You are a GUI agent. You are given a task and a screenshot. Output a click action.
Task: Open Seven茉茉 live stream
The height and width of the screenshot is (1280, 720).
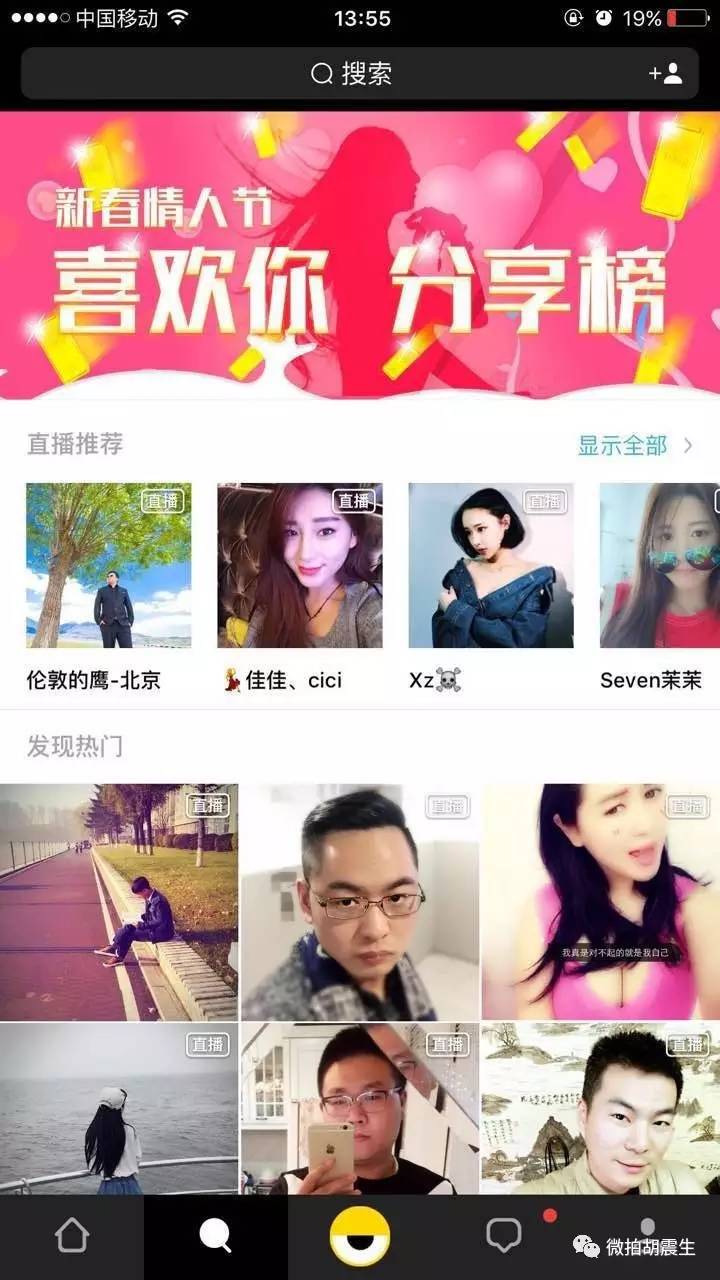point(659,566)
